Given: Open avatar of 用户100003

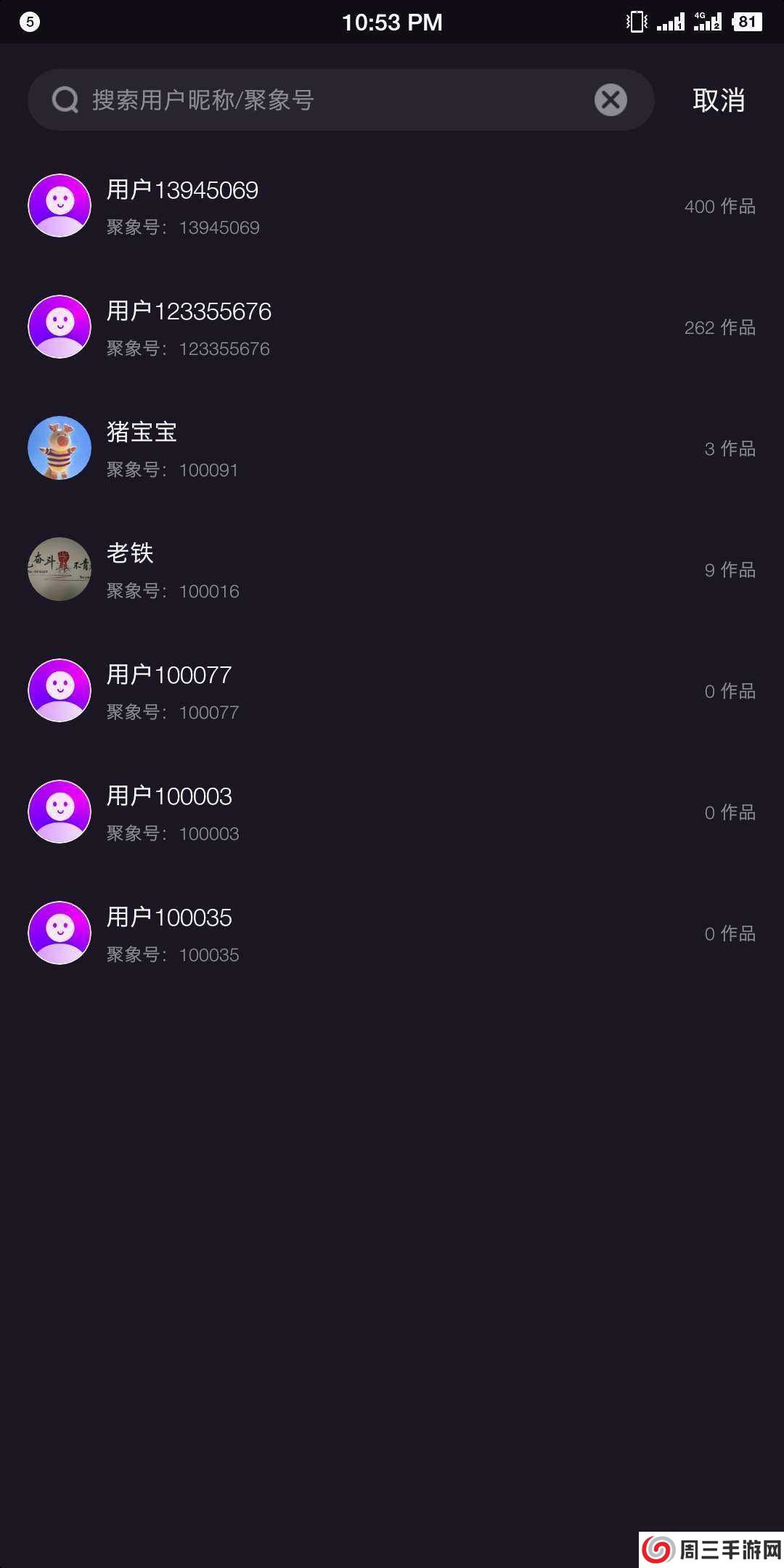Looking at the screenshot, I should coord(59,812).
